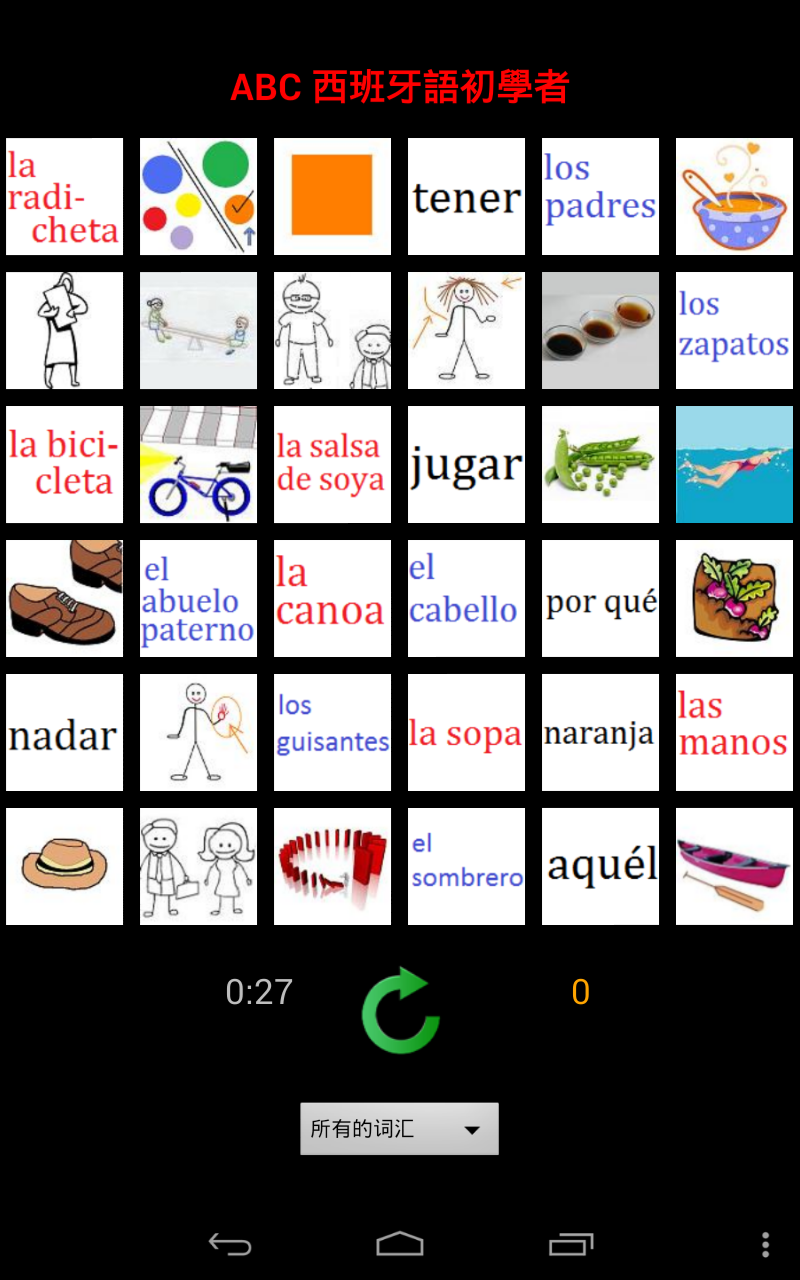Click the orange square picture tile
This screenshot has height=1280, width=800.
(332, 196)
